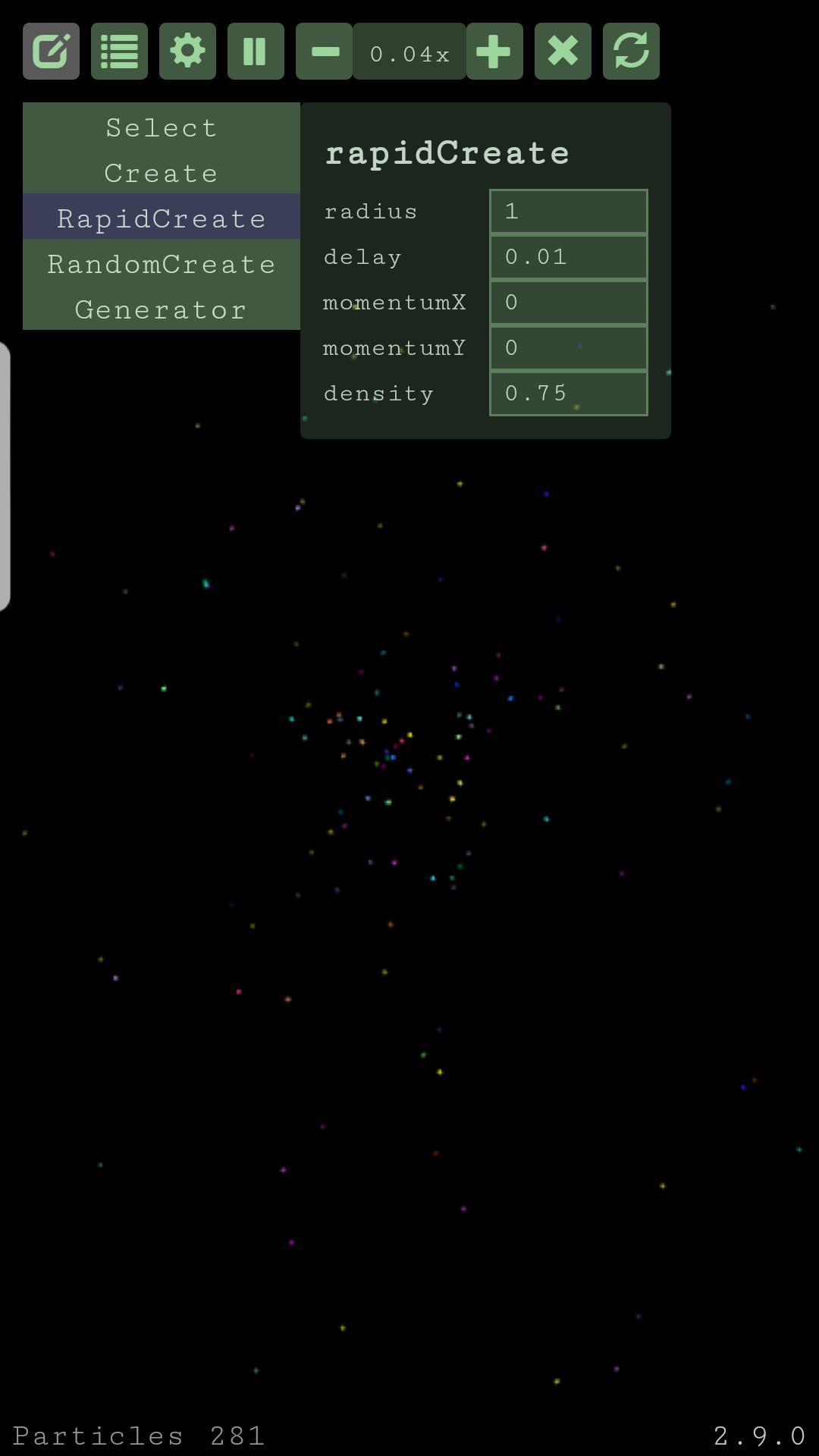
Task: Tap the refresh arrows icon
Action: click(x=631, y=52)
